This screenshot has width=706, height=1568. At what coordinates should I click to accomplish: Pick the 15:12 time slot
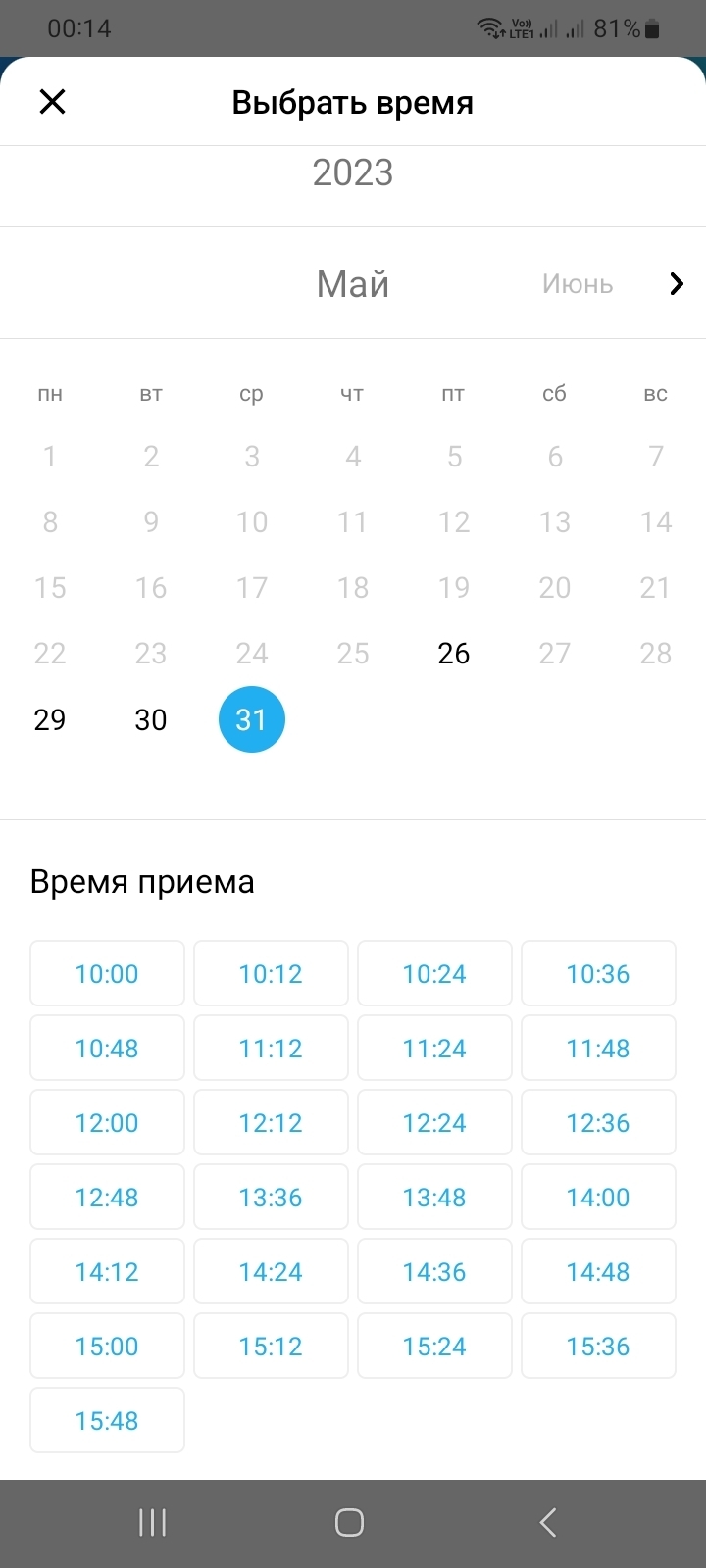pos(271,1346)
